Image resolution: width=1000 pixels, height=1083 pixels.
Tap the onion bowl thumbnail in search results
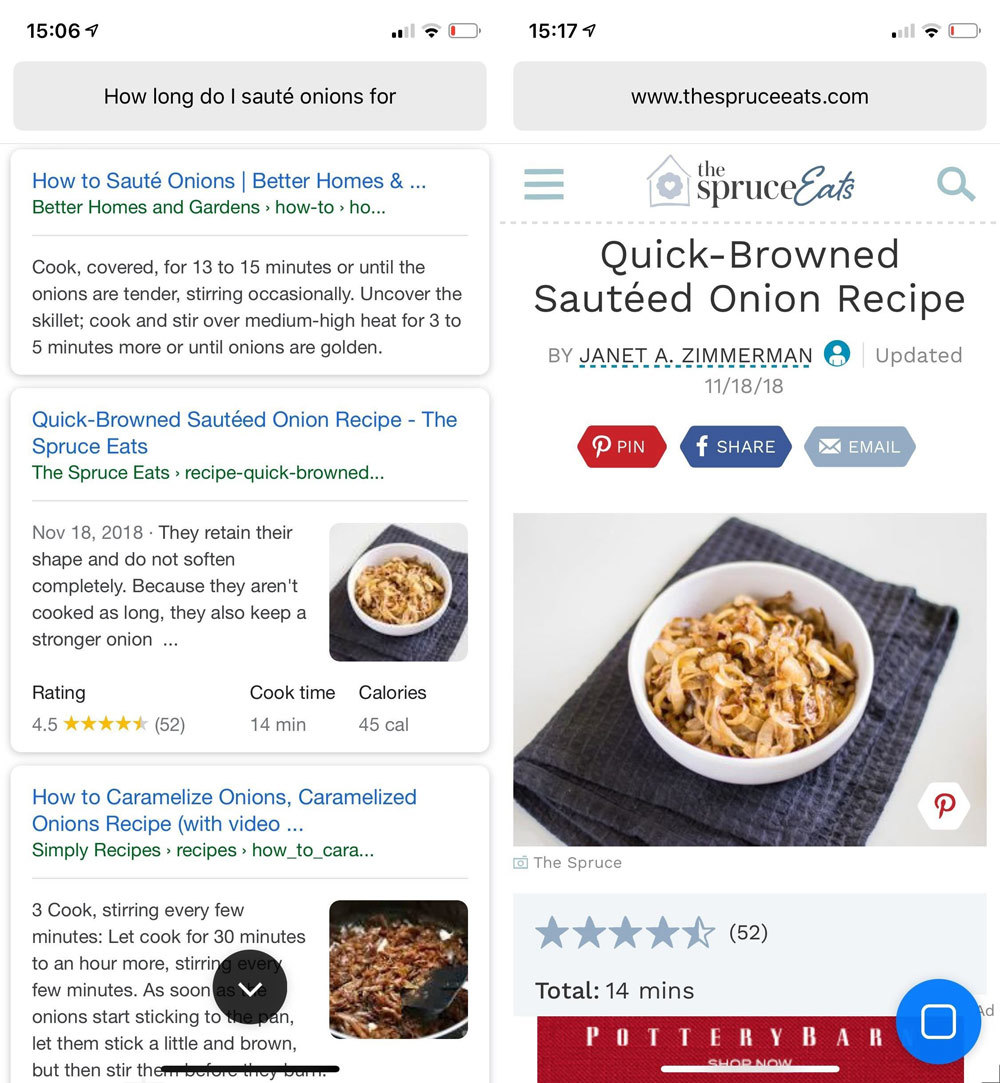(x=398, y=591)
